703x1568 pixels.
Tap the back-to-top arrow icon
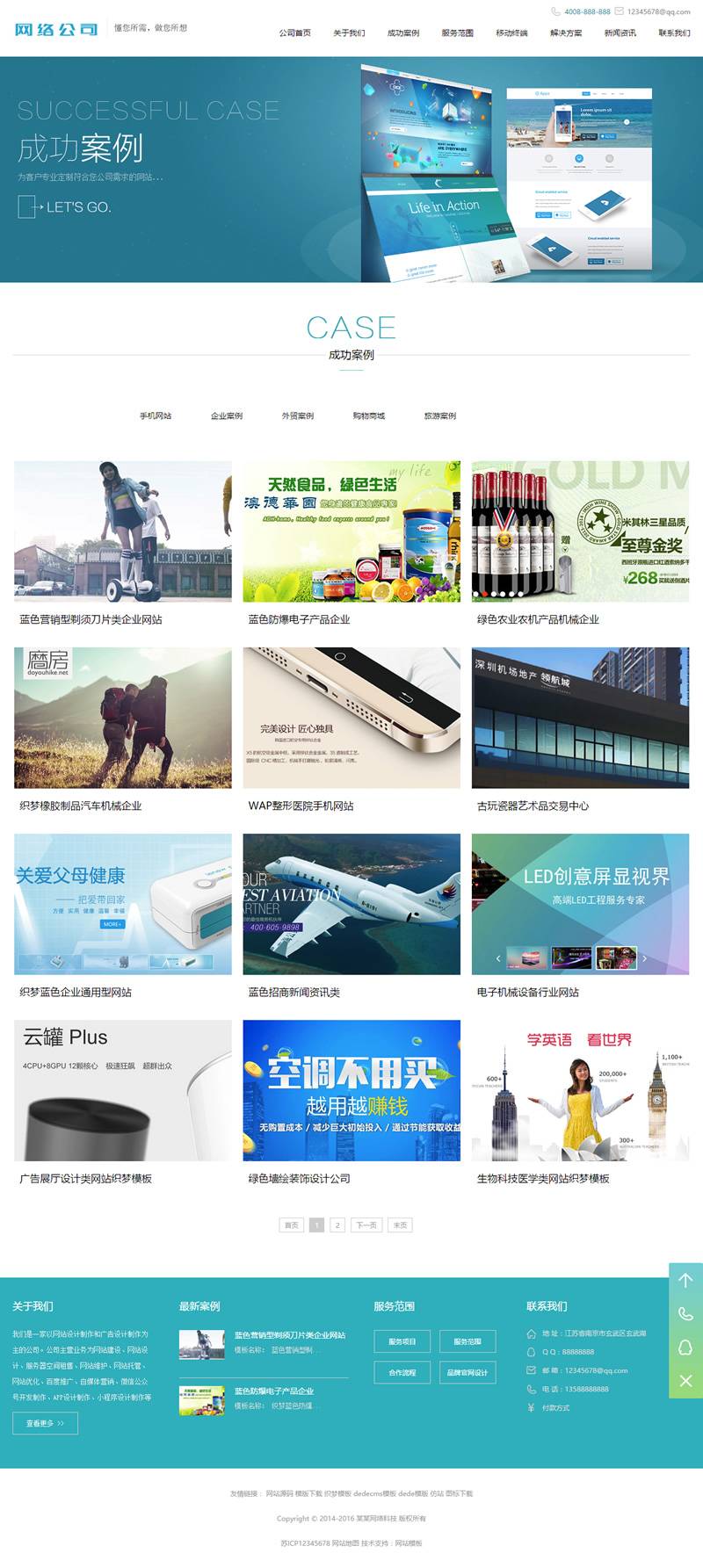pyautogui.click(x=685, y=1281)
